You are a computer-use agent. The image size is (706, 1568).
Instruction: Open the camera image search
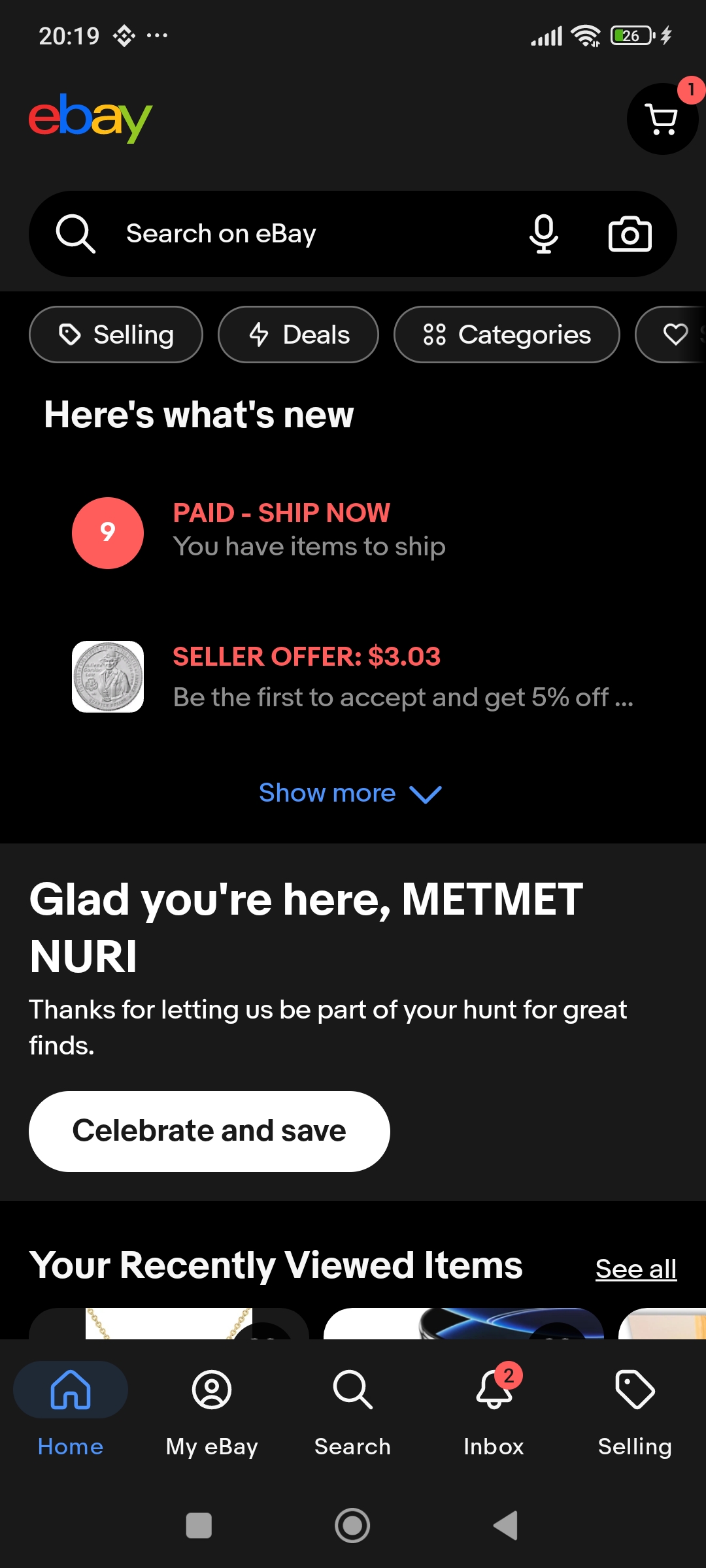click(630, 234)
